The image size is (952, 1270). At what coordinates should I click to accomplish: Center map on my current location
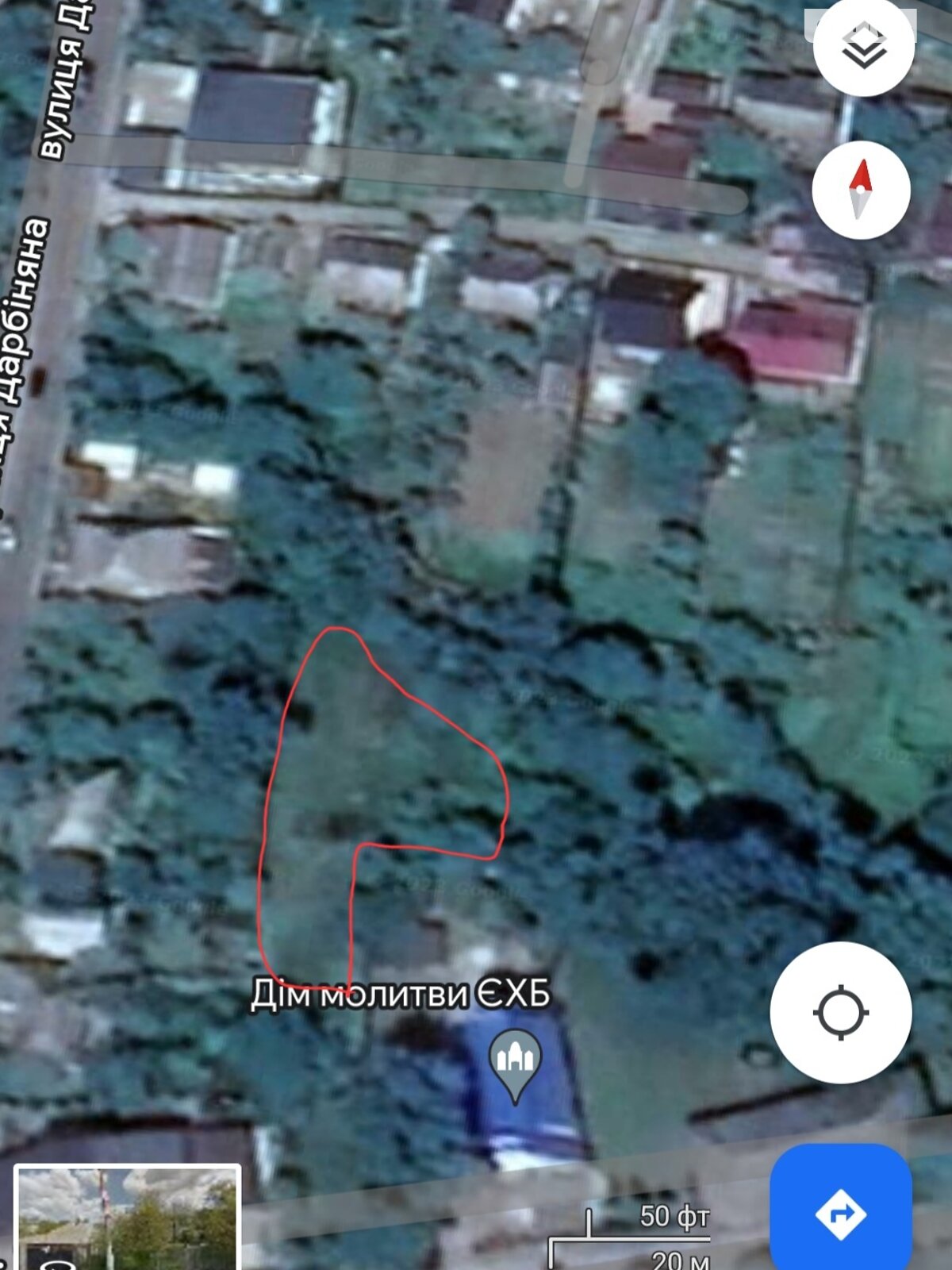(841, 1013)
